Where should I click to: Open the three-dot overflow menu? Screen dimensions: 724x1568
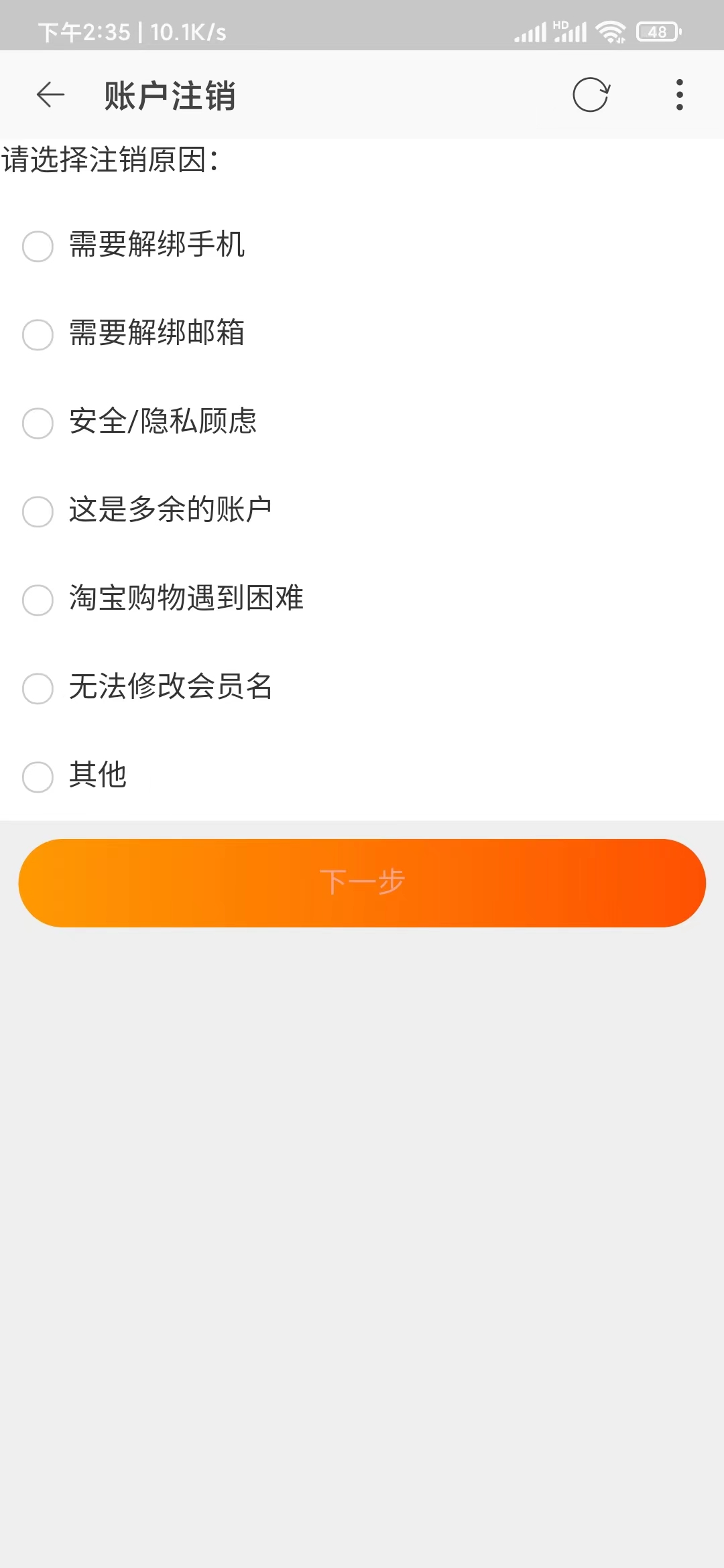tap(678, 95)
